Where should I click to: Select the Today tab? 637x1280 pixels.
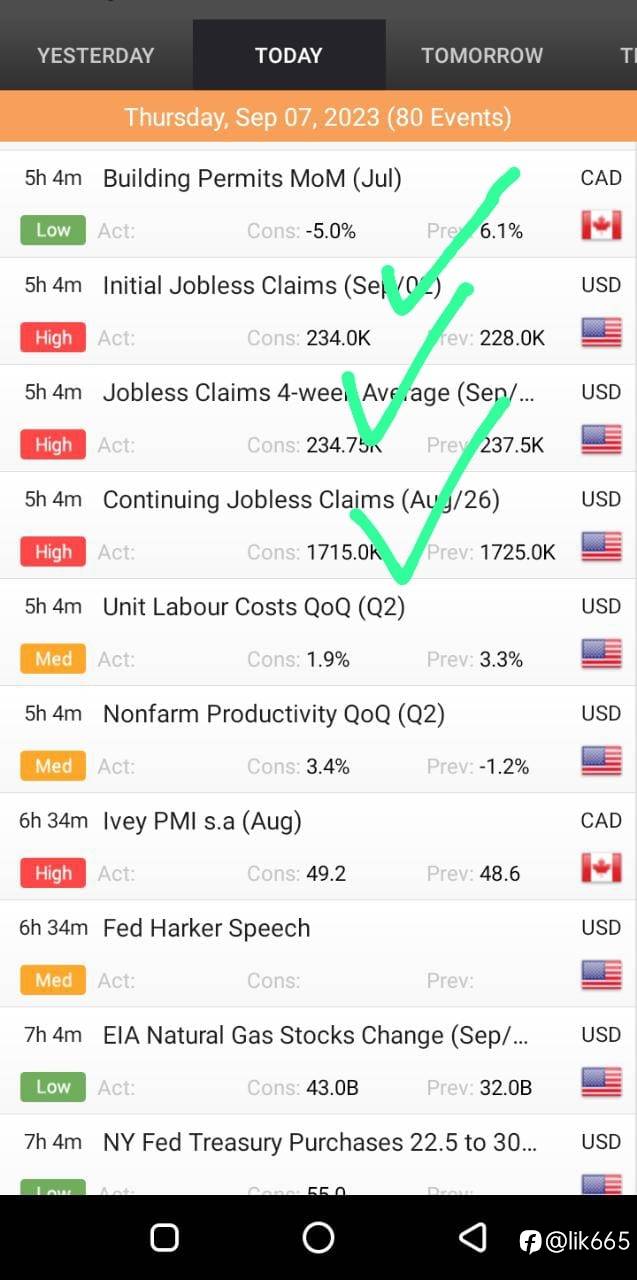click(x=289, y=56)
